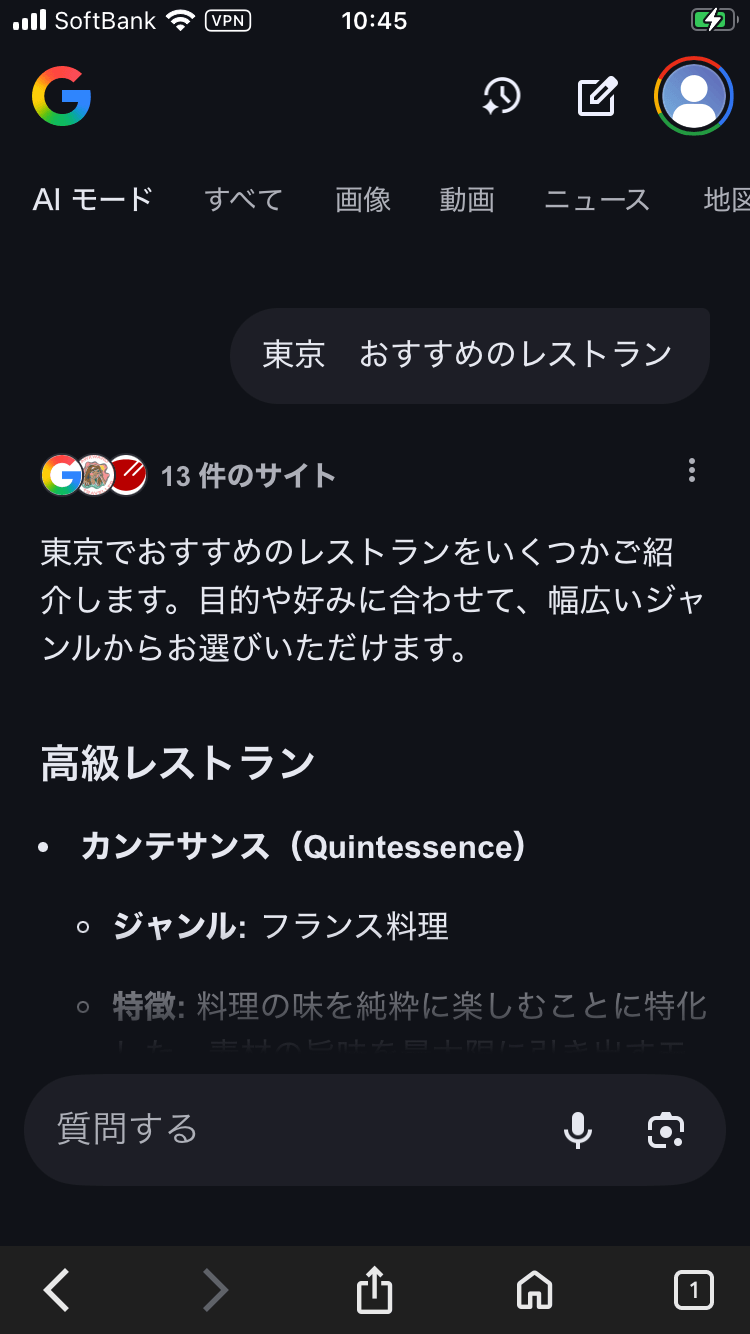The width and height of the screenshot is (750, 1334).
Task: Start voice input with the microphone
Action: [578, 1130]
